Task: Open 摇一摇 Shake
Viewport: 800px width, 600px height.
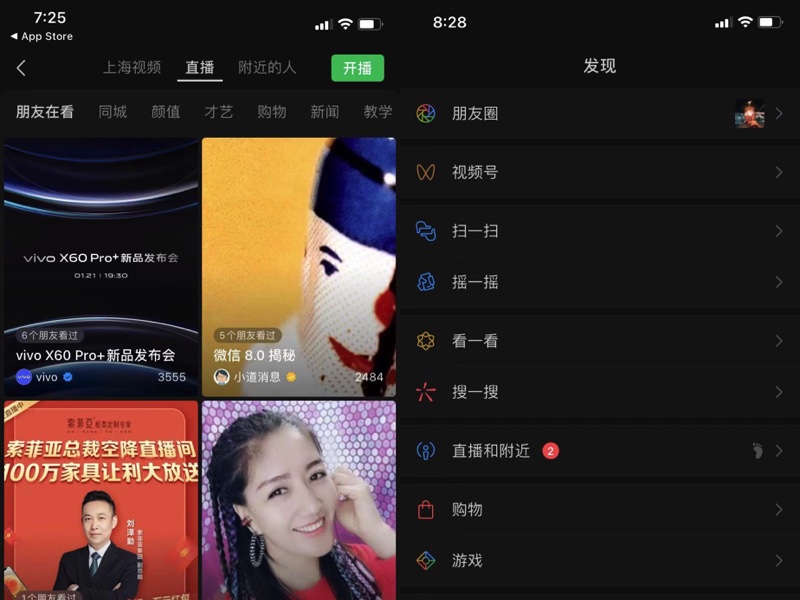Action: click(x=600, y=282)
